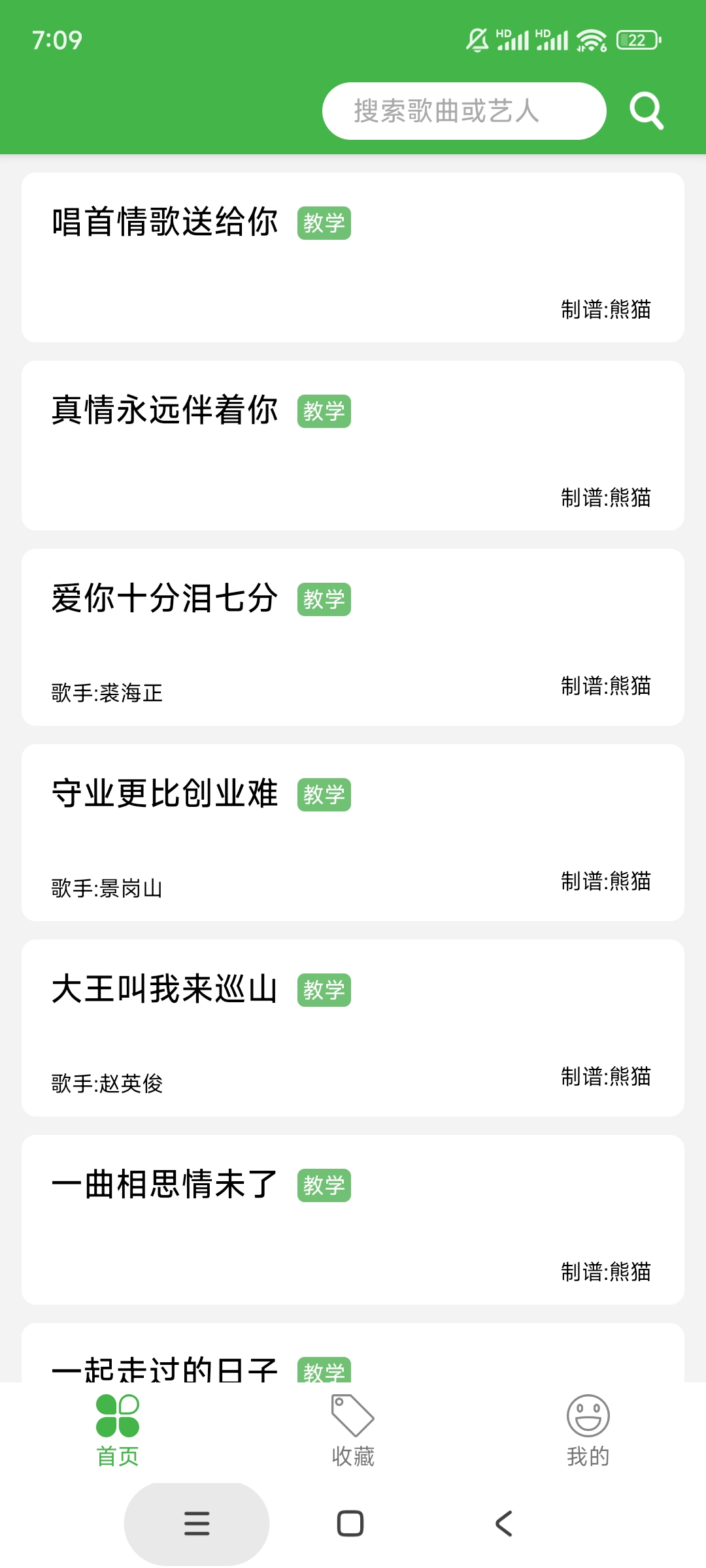Select the 首页 tab
This screenshot has height=1568, width=706.
click(x=118, y=1431)
